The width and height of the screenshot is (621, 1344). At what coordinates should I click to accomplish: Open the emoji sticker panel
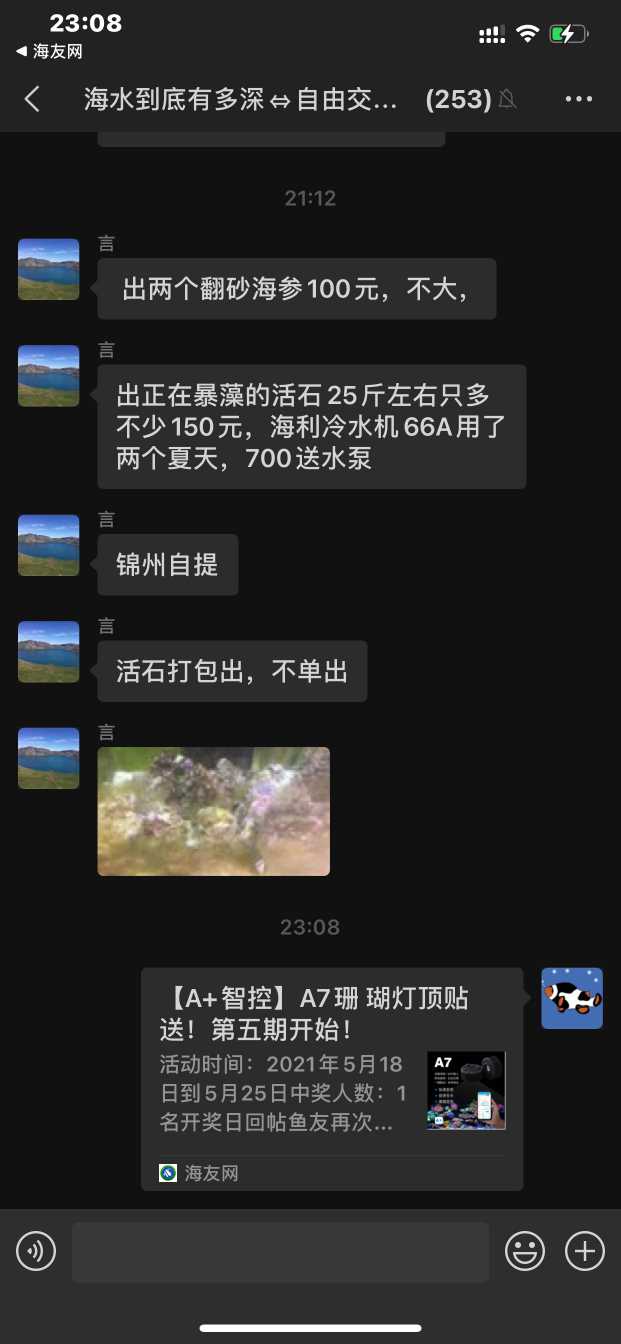click(x=525, y=1251)
